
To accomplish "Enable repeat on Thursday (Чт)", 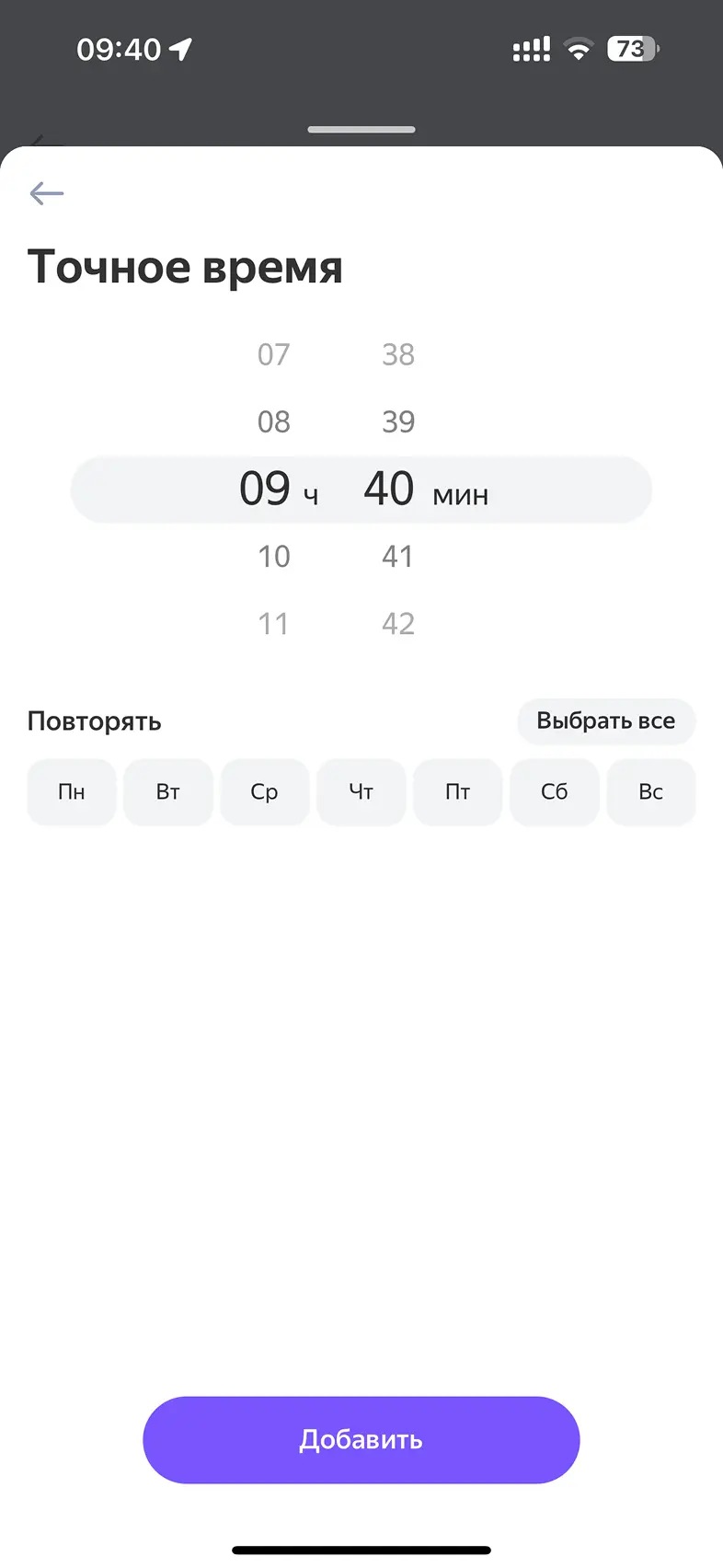I will click(x=361, y=791).
